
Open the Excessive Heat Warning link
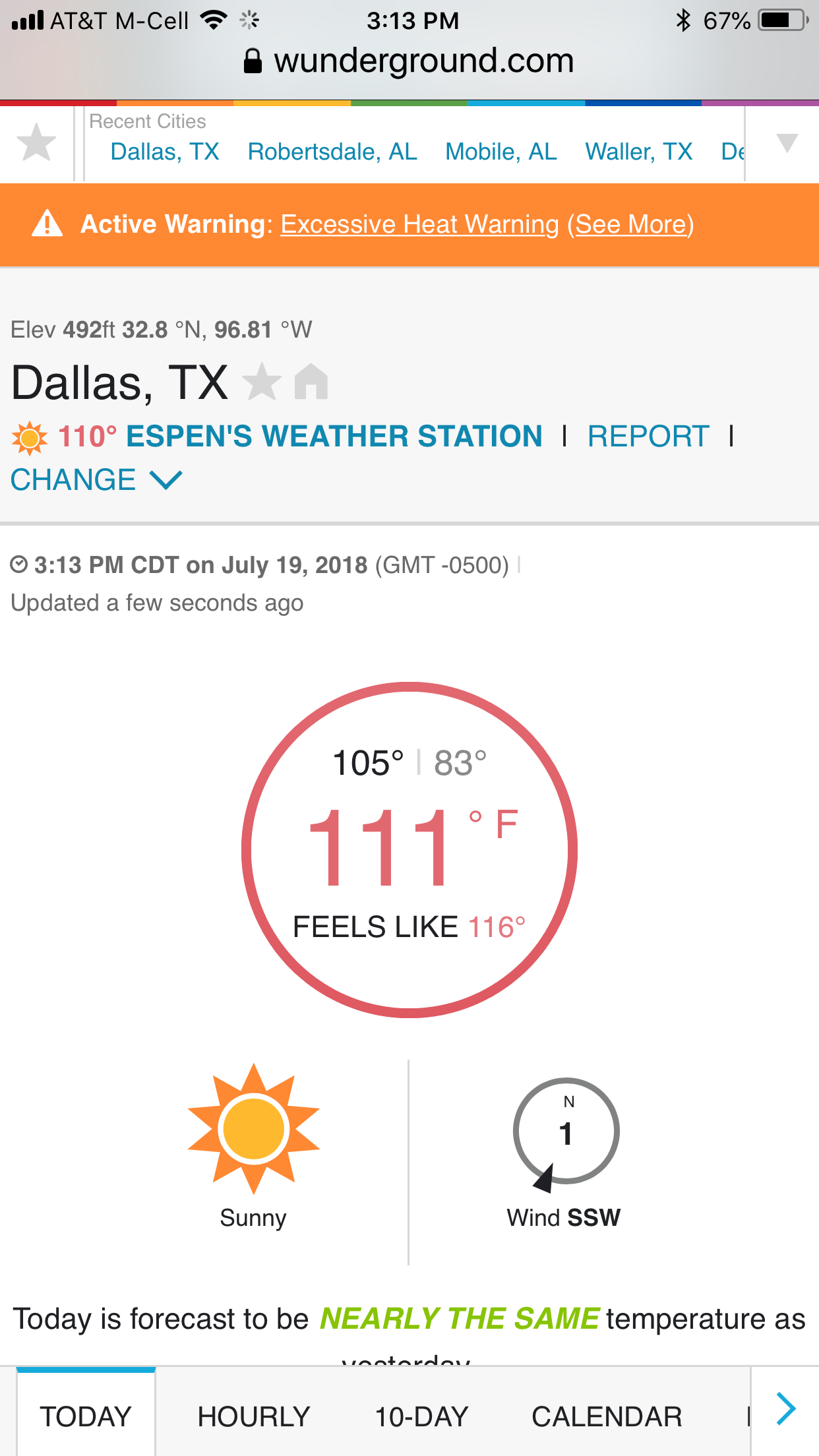419,224
